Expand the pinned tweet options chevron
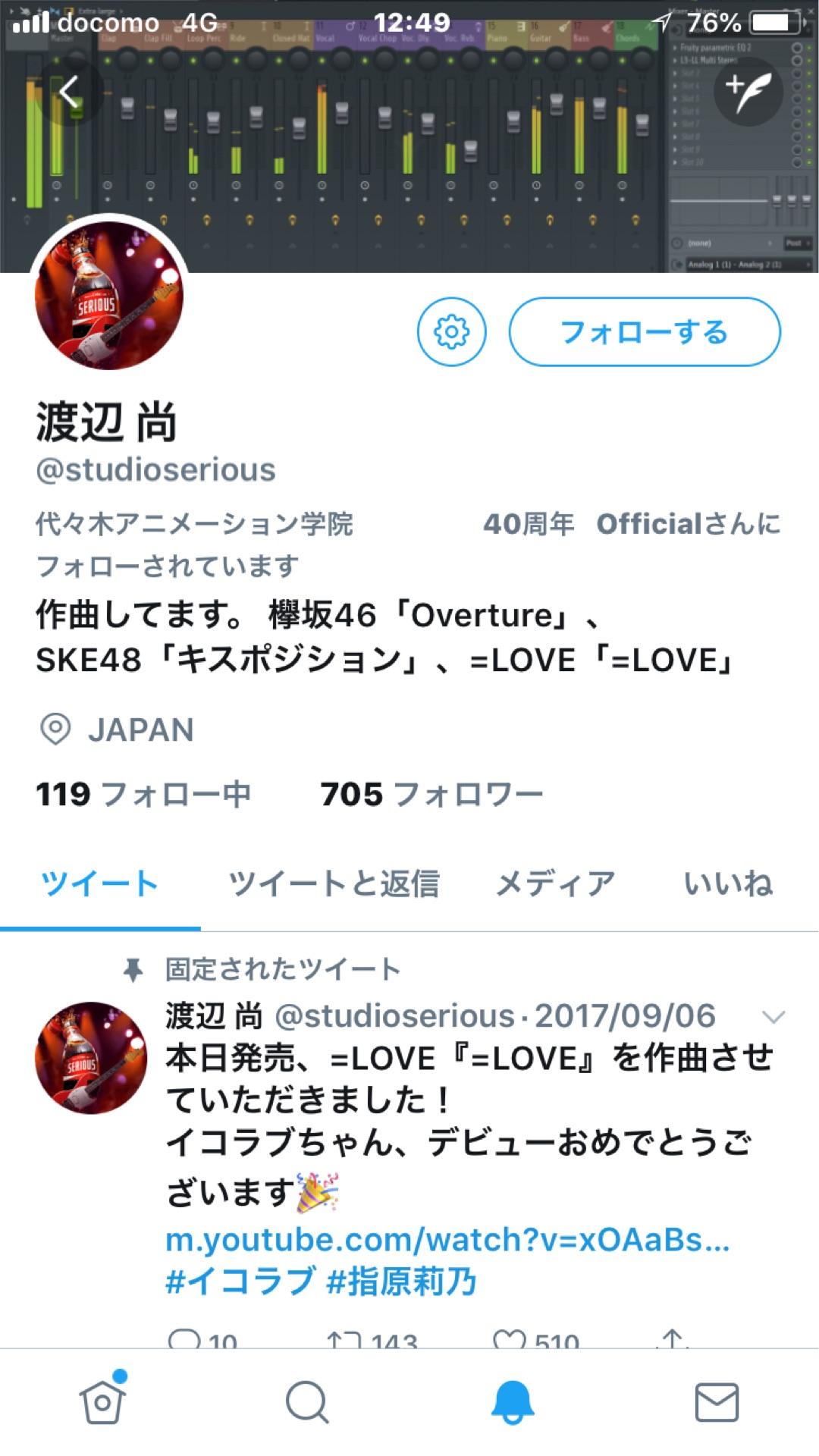The height and width of the screenshot is (1456, 819). pos(772,1016)
